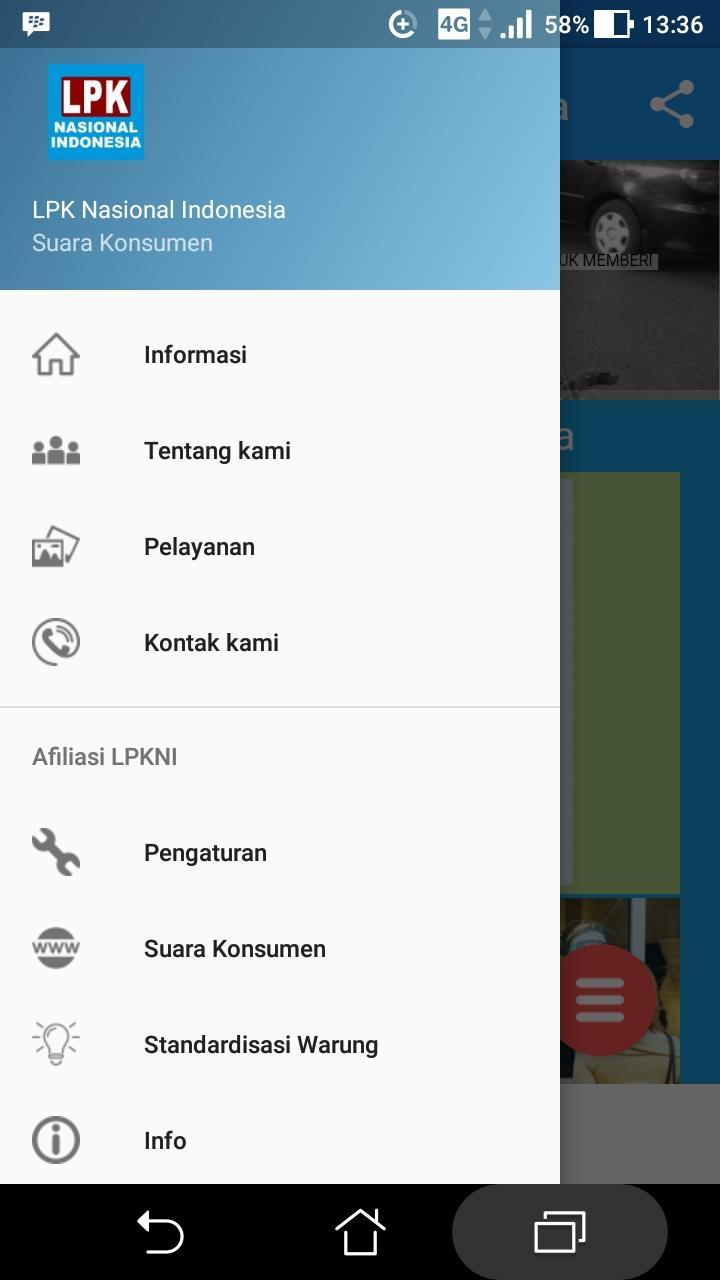The width and height of the screenshot is (720, 1280).
Task: Open Standardisasi Warung via lightbulb icon
Action: coord(56,1043)
